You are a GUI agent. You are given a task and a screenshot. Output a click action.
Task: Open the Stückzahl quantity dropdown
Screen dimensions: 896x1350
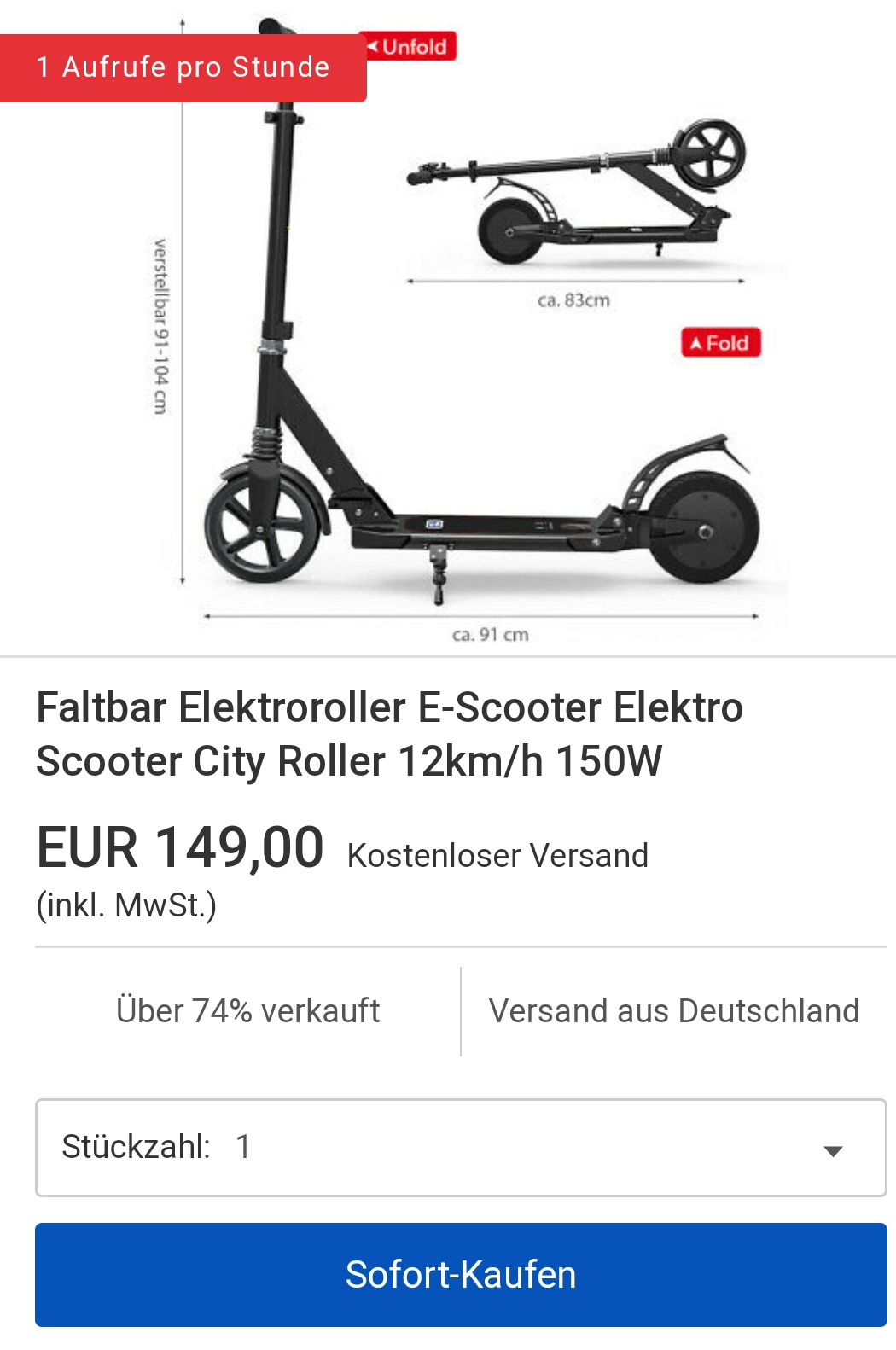tap(461, 1147)
